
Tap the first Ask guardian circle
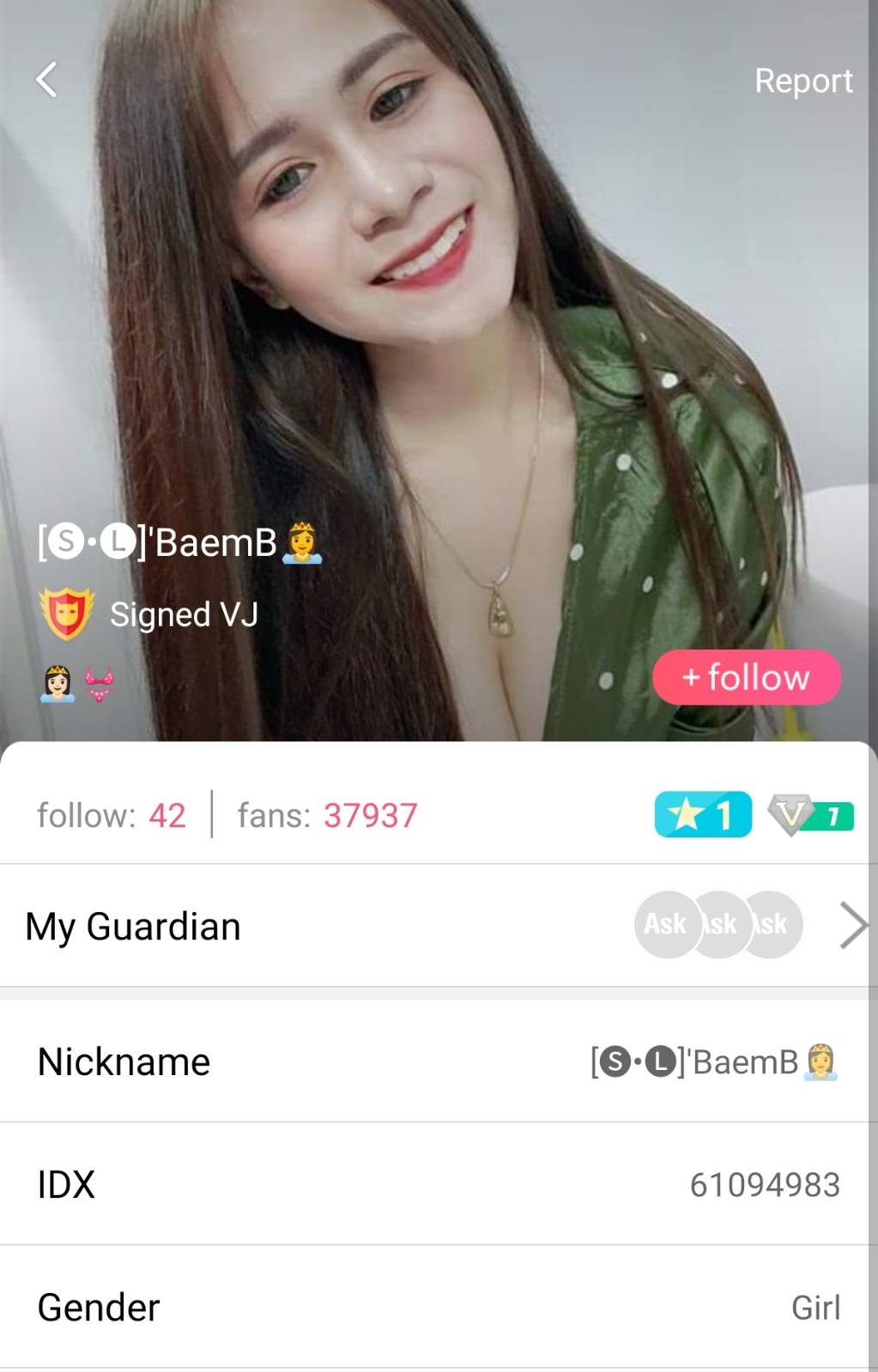pyautogui.click(x=665, y=924)
